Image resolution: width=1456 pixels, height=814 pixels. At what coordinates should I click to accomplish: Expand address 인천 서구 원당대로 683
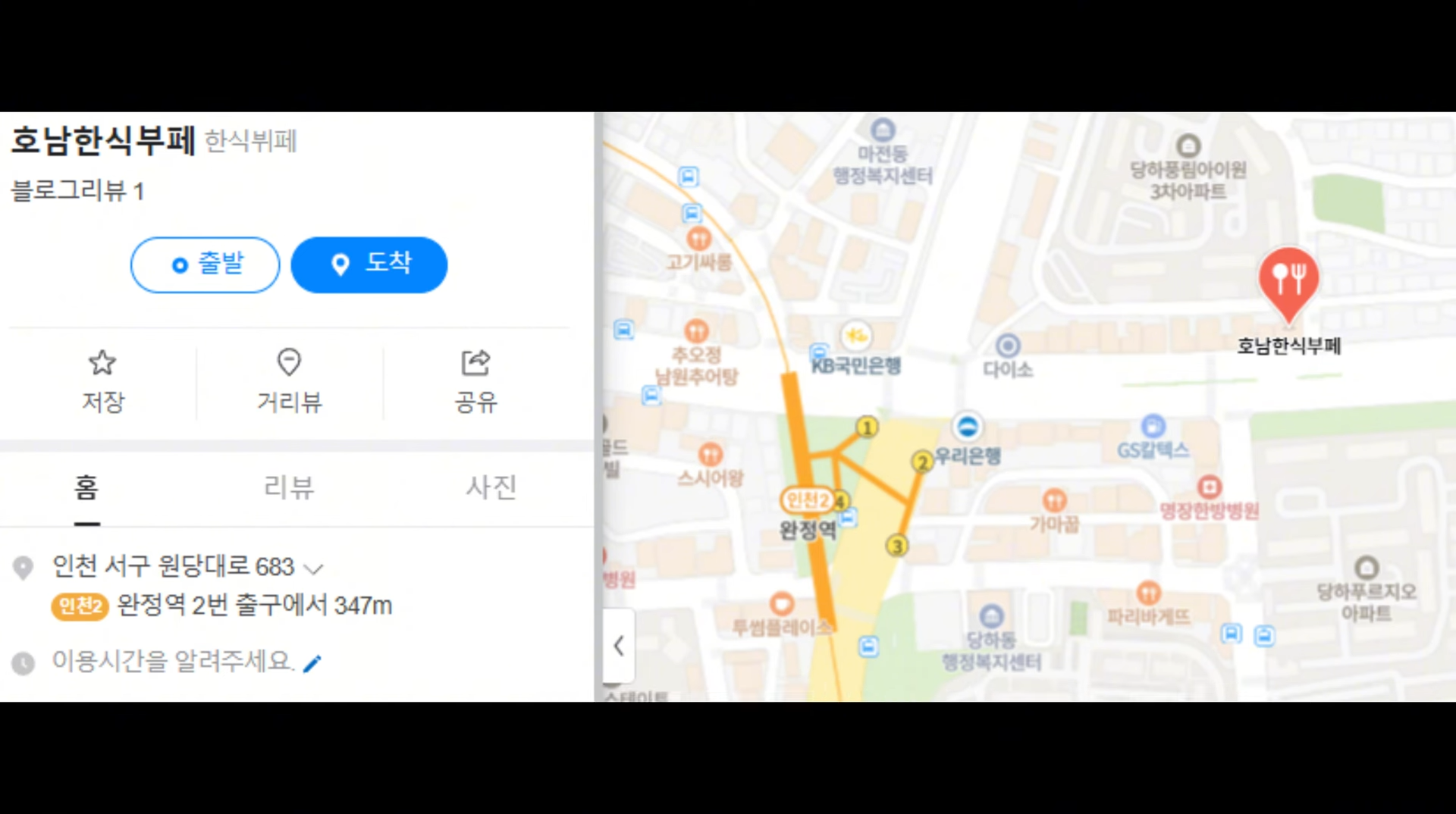point(313,568)
